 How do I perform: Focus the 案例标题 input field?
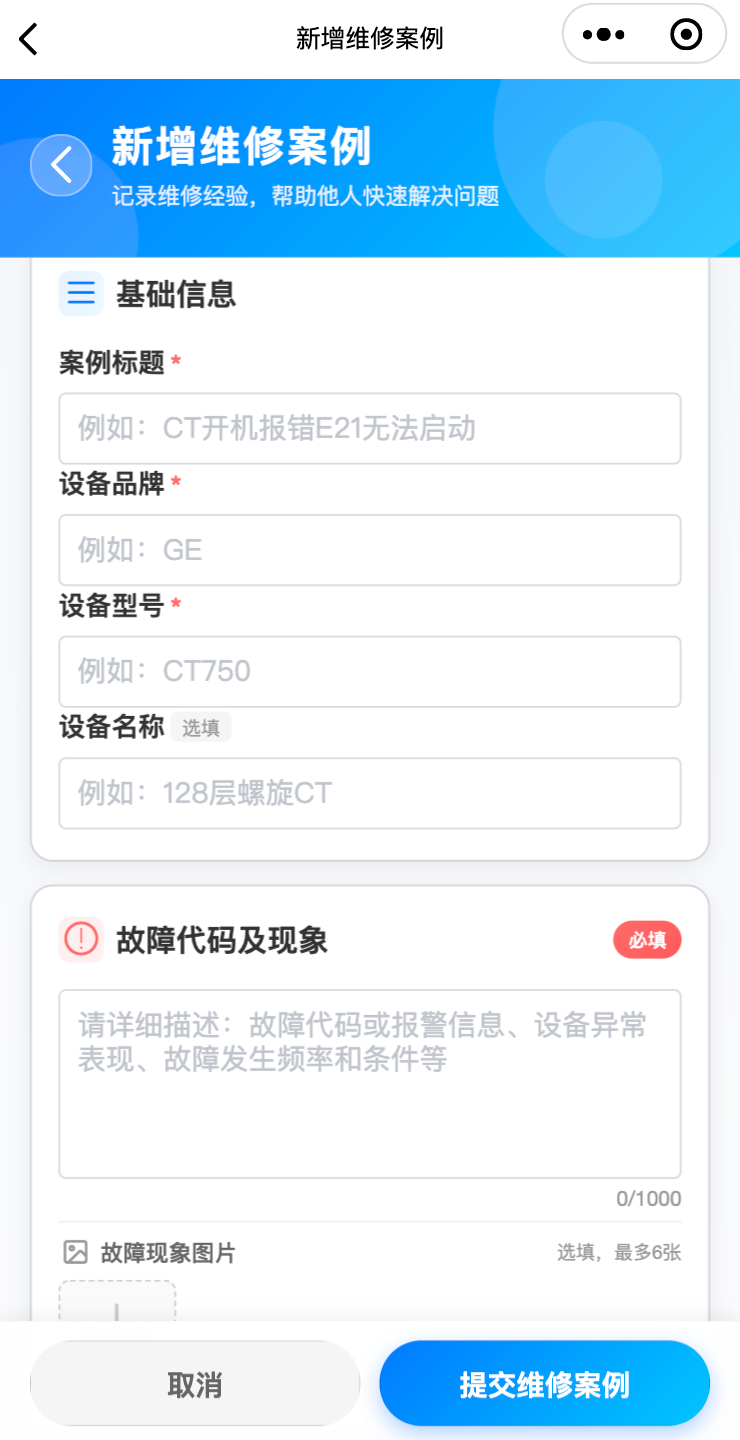[x=370, y=428]
